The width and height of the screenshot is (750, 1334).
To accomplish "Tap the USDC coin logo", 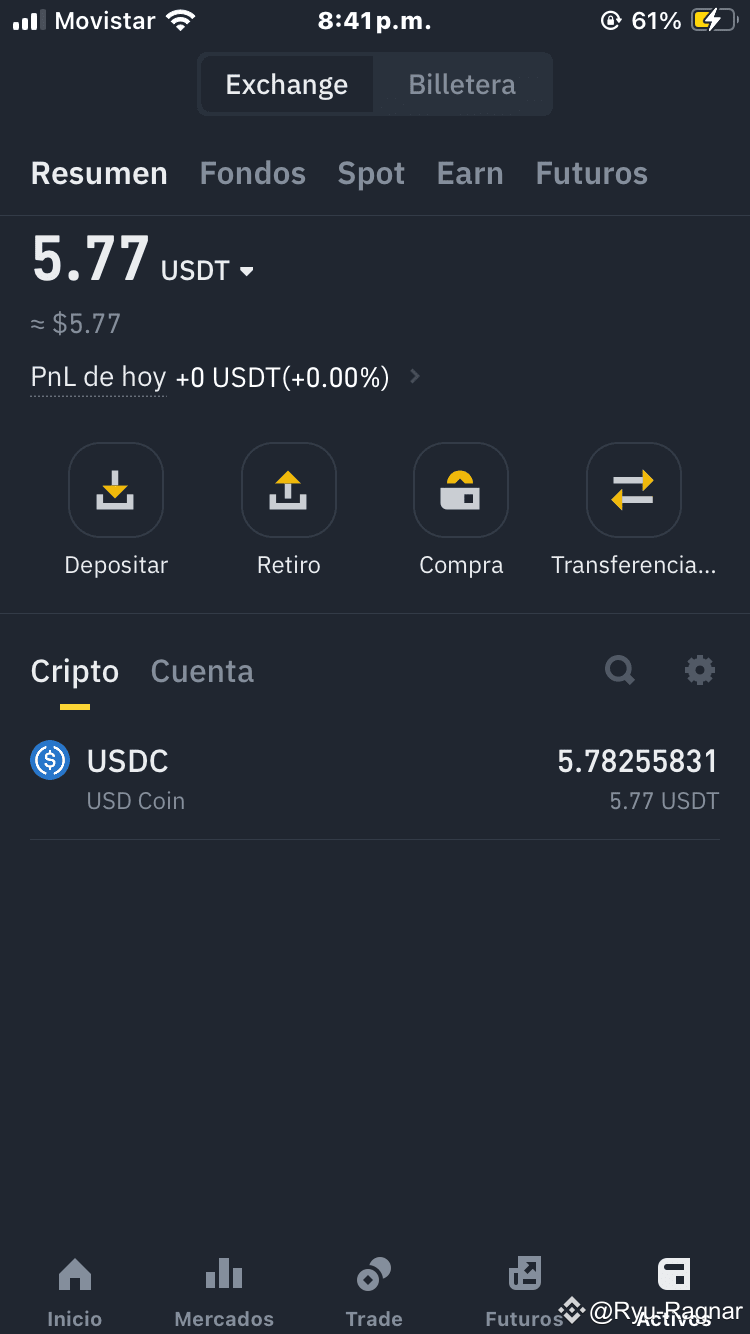I will (49, 760).
